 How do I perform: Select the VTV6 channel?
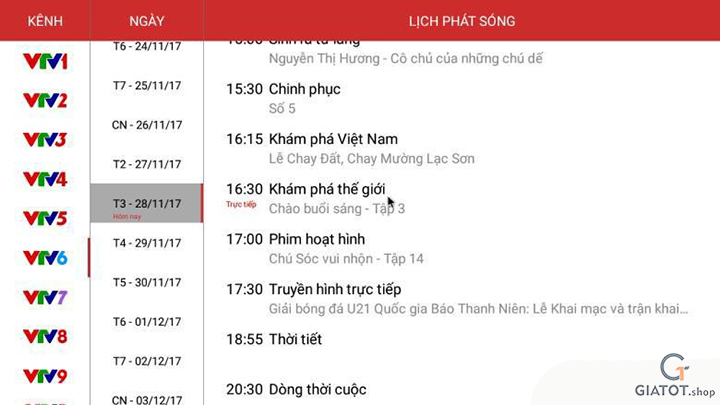tap(45, 257)
